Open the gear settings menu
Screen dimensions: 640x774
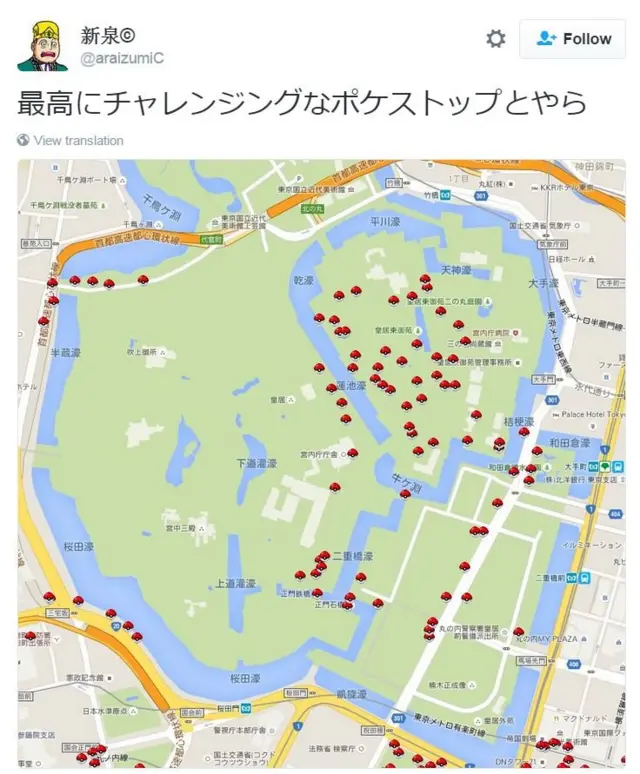tap(495, 39)
